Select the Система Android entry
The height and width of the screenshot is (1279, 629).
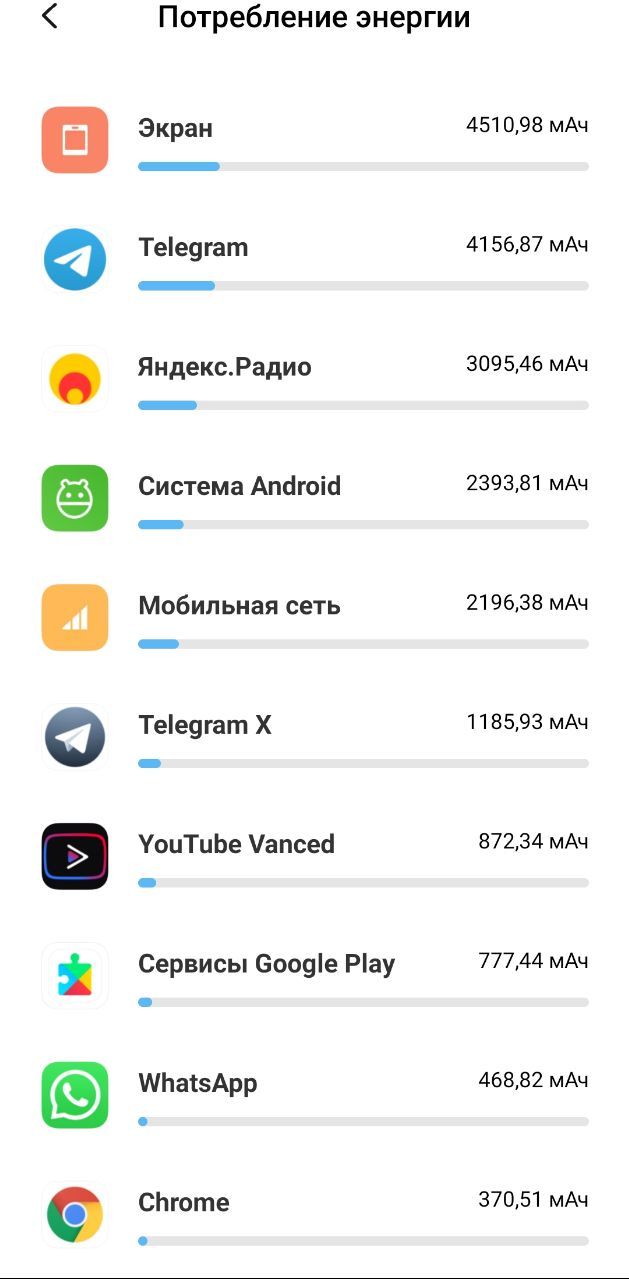[314, 498]
